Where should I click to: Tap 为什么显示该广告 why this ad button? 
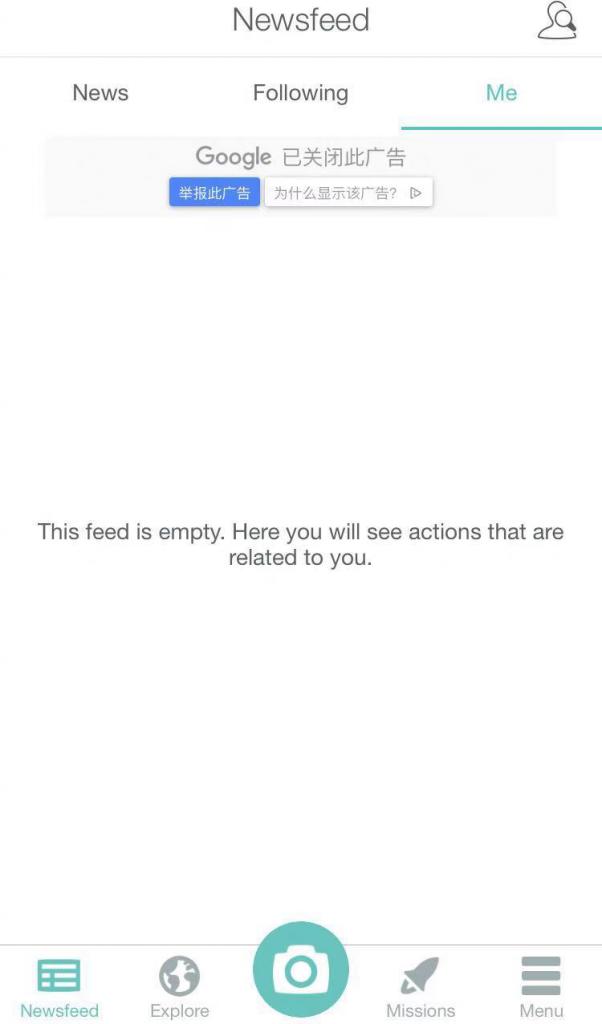[x=347, y=193]
